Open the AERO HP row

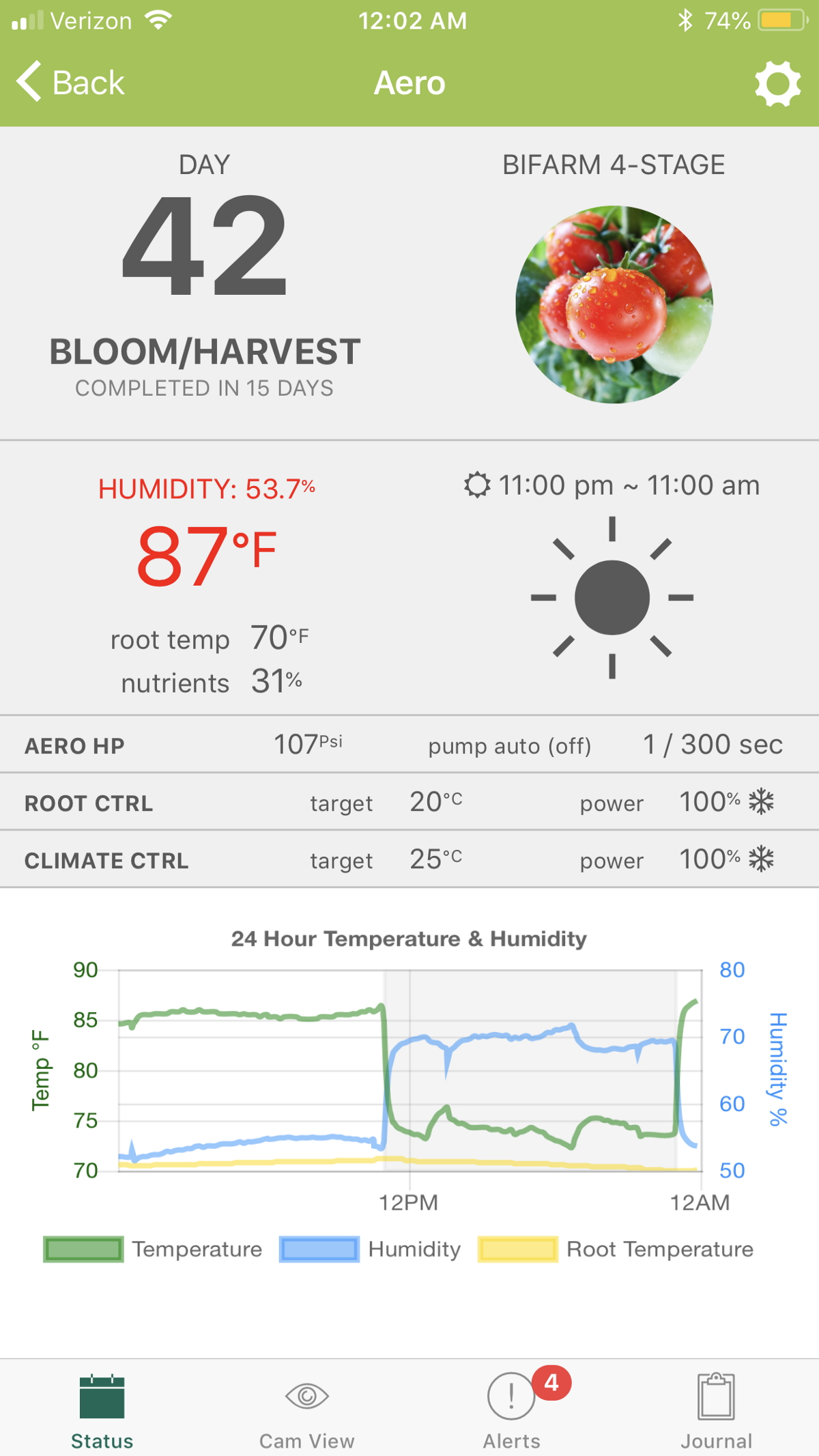pyautogui.click(x=409, y=745)
